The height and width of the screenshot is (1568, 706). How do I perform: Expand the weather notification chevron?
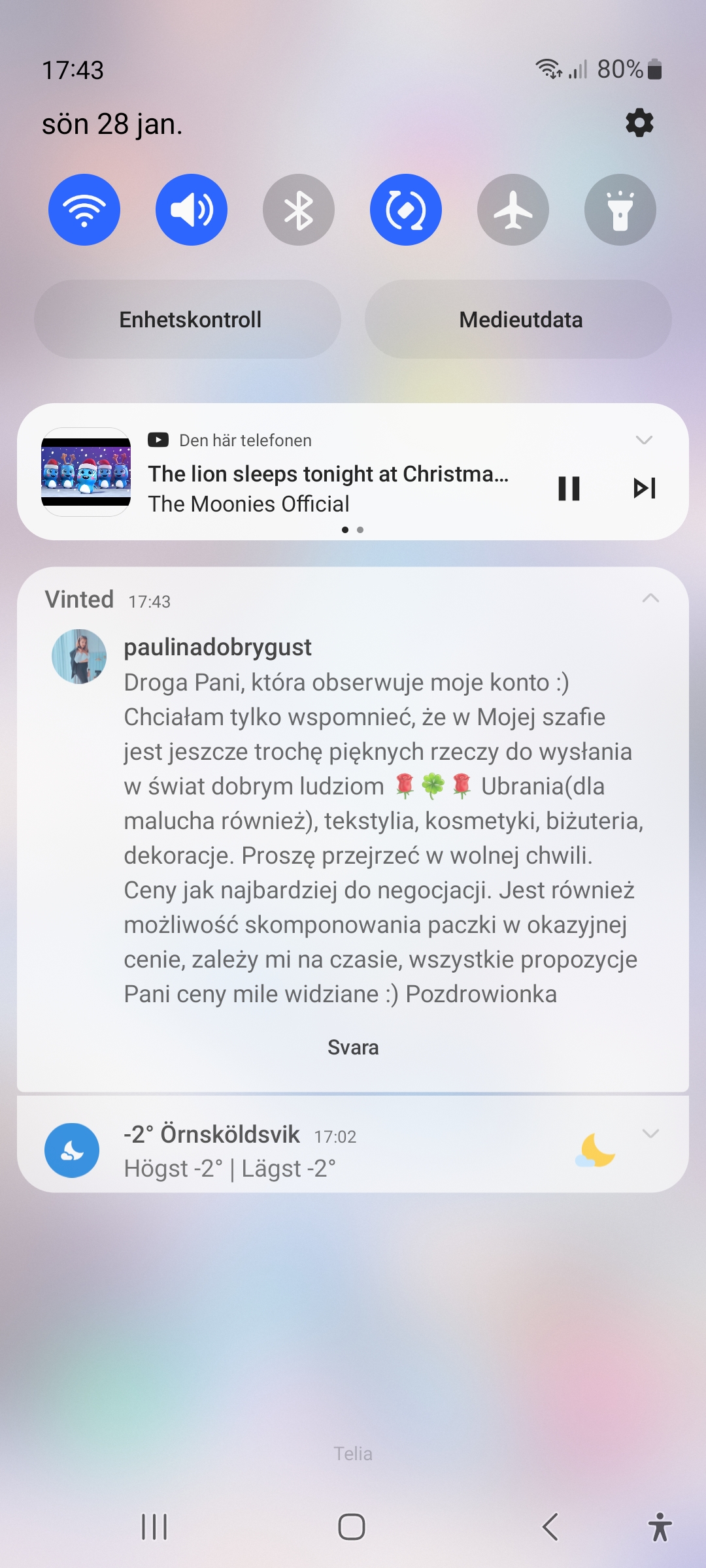pyautogui.click(x=650, y=1134)
